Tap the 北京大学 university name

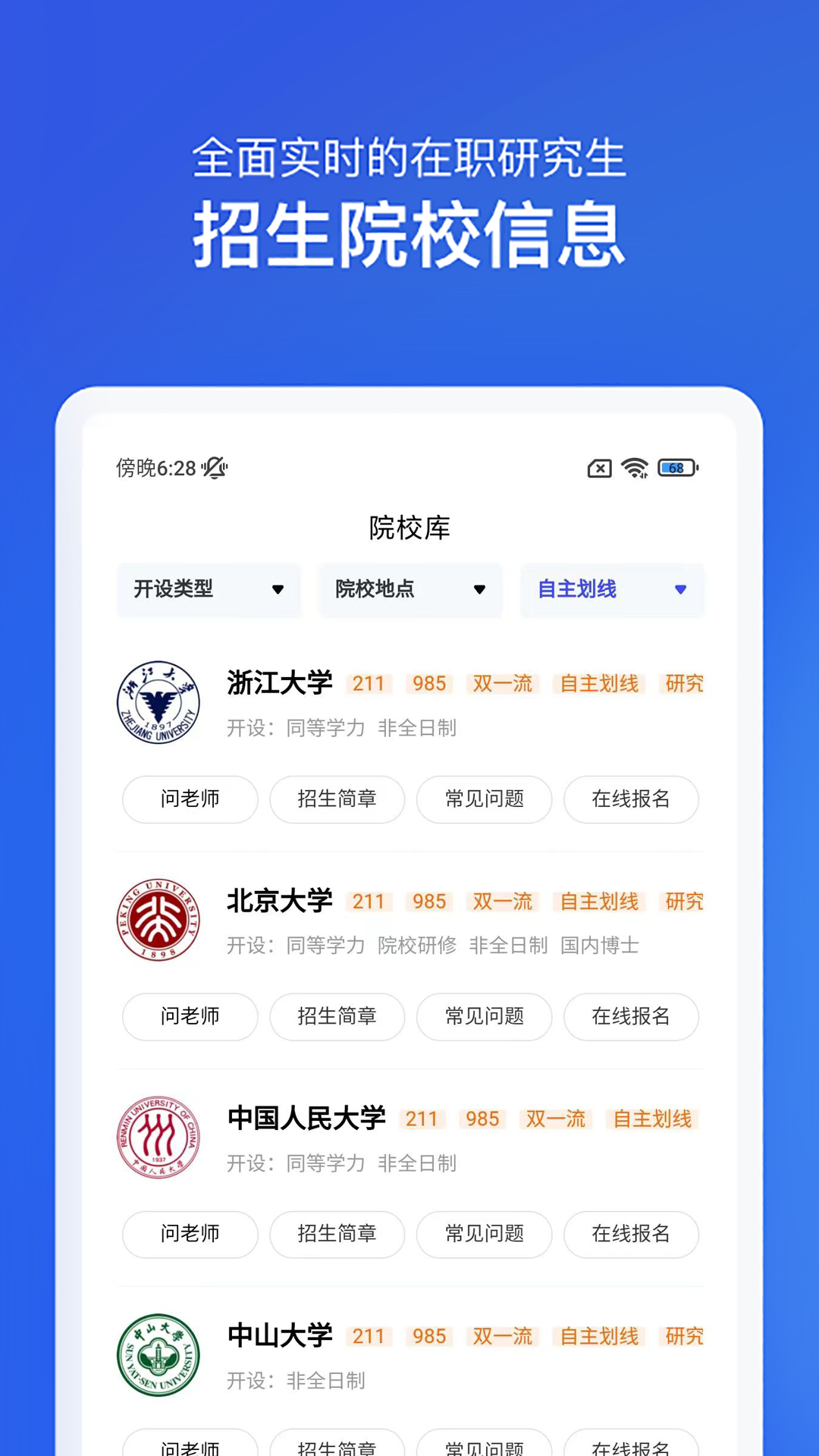click(x=279, y=901)
